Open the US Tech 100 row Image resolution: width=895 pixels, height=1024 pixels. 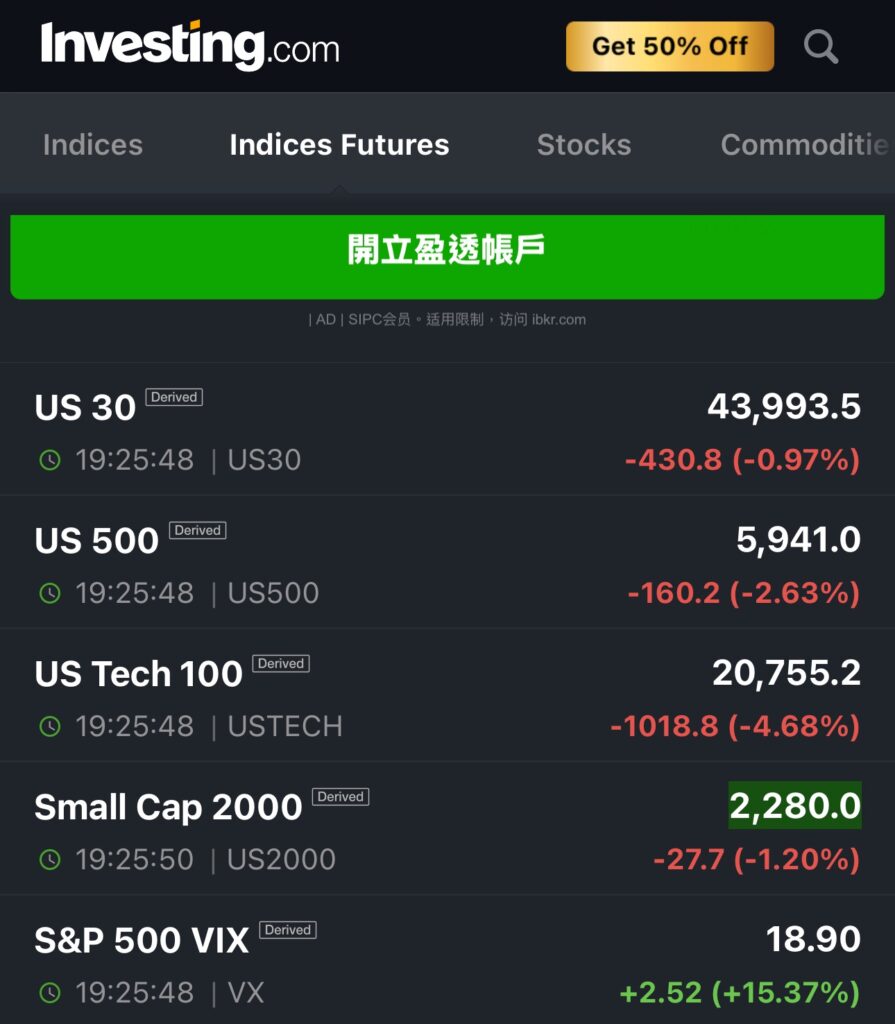pos(447,697)
